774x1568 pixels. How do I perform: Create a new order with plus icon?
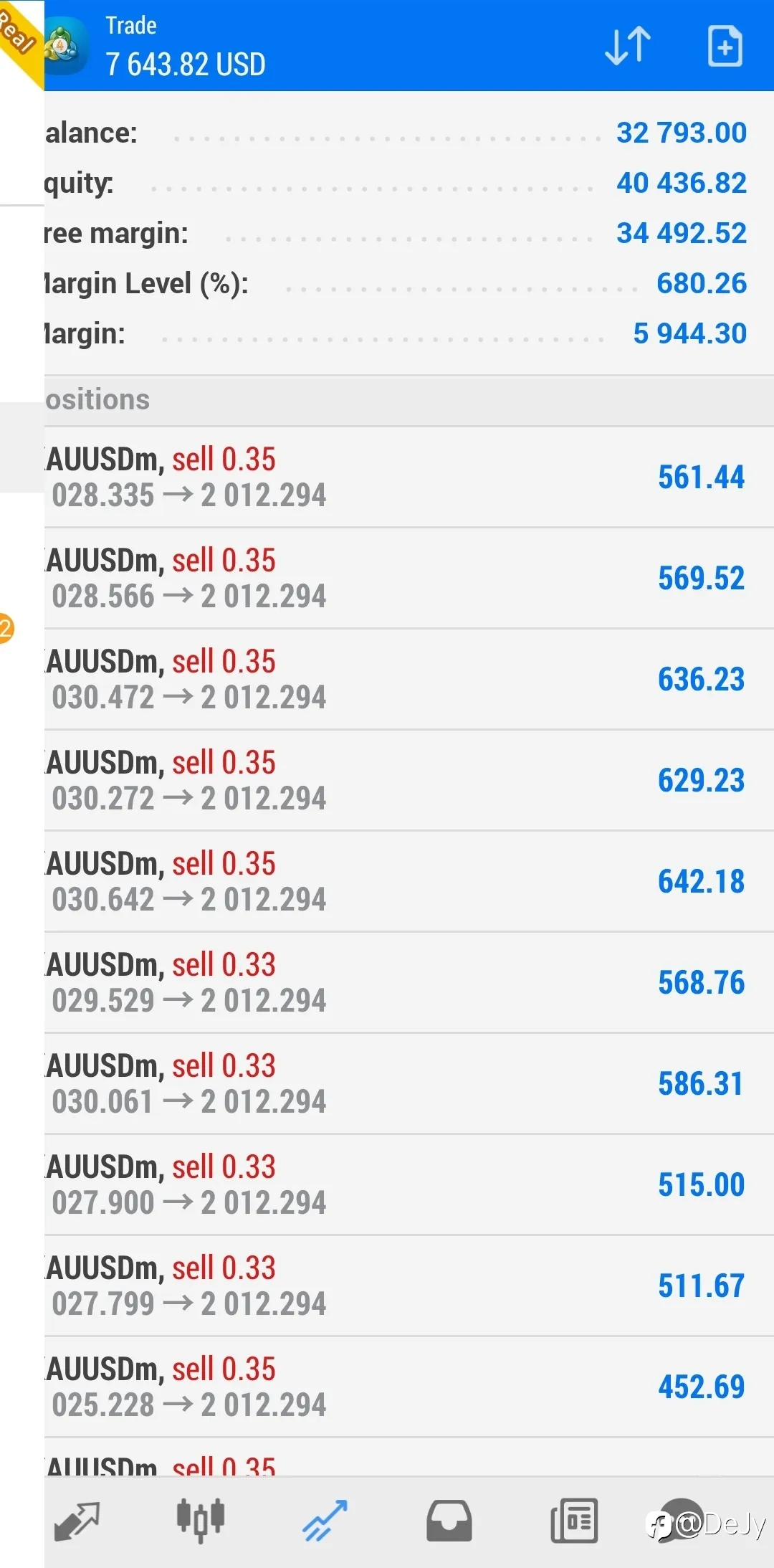(x=725, y=46)
